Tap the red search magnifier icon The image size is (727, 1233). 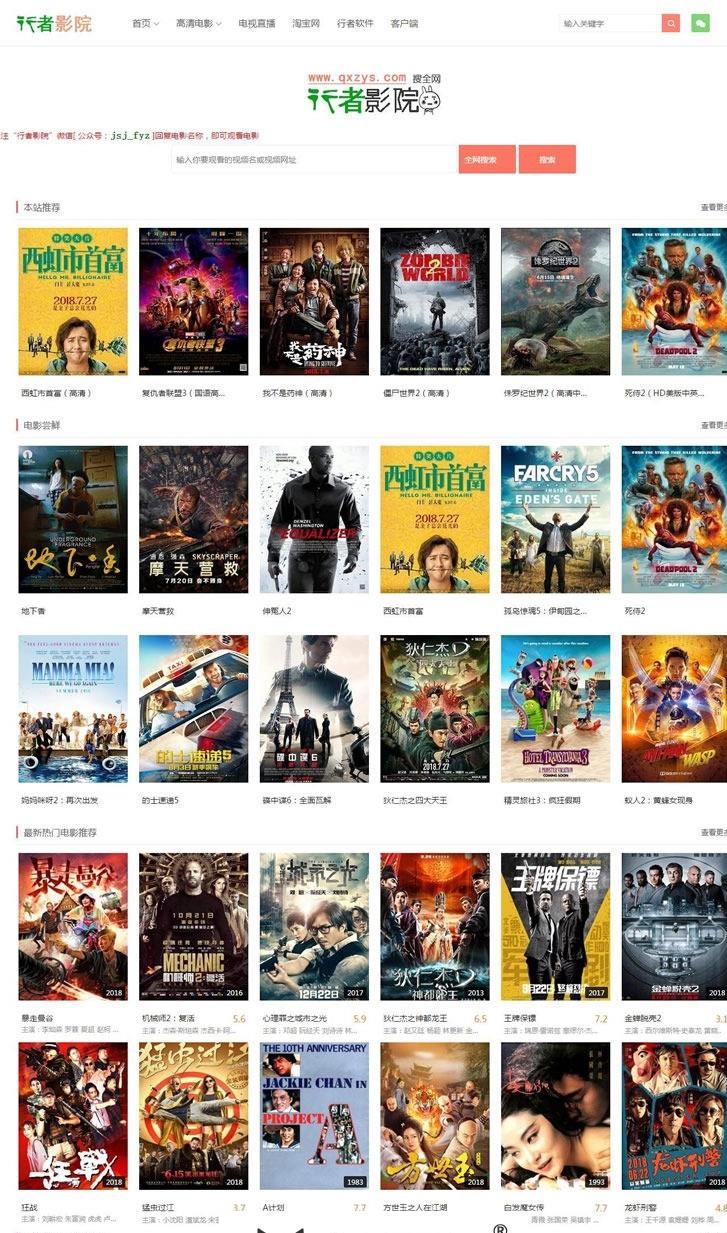pyautogui.click(x=671, y=23)
